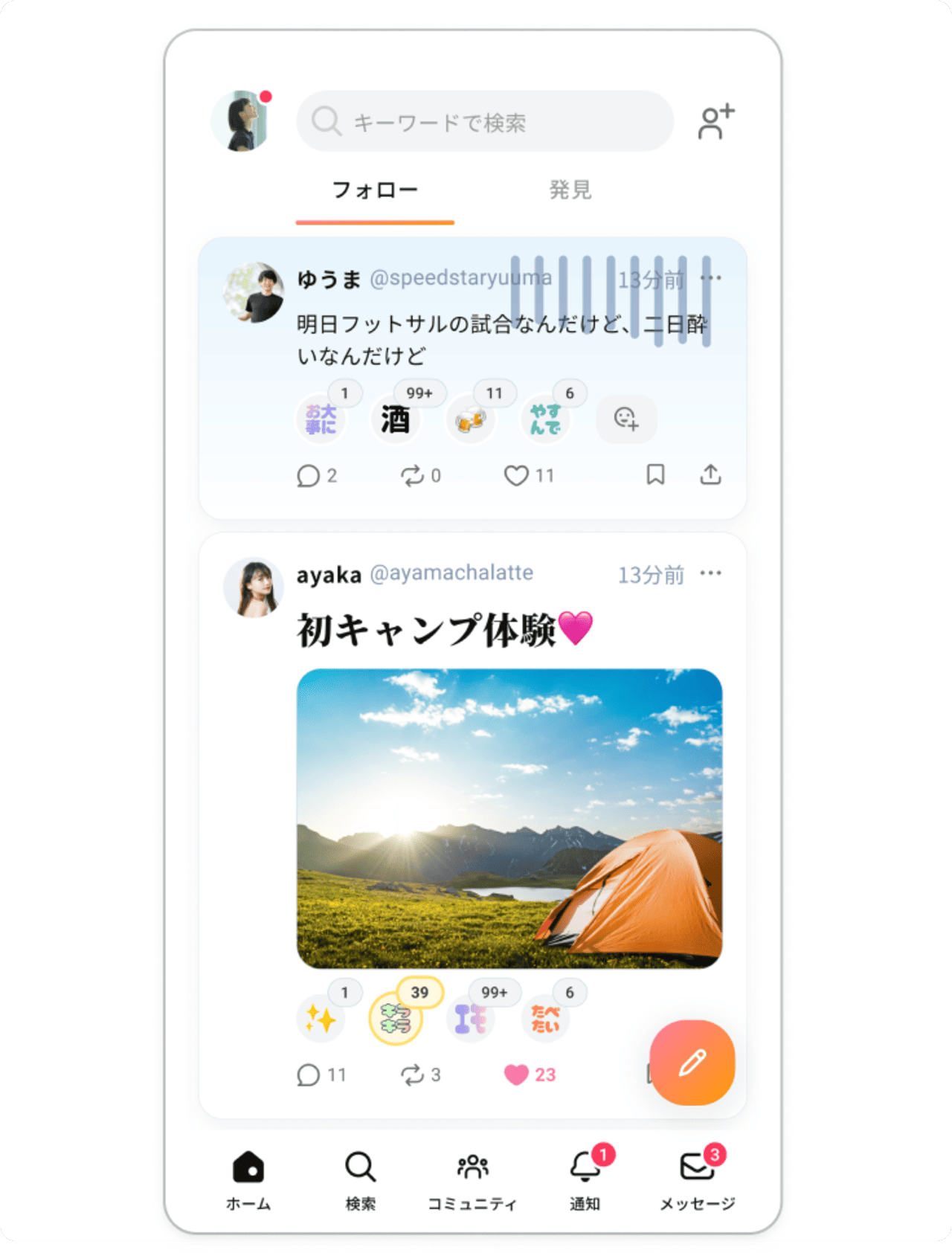This screenshot has width=952, height=1253.
Task: Open the compose post pencil button
Action: (x=691, y=1063)
